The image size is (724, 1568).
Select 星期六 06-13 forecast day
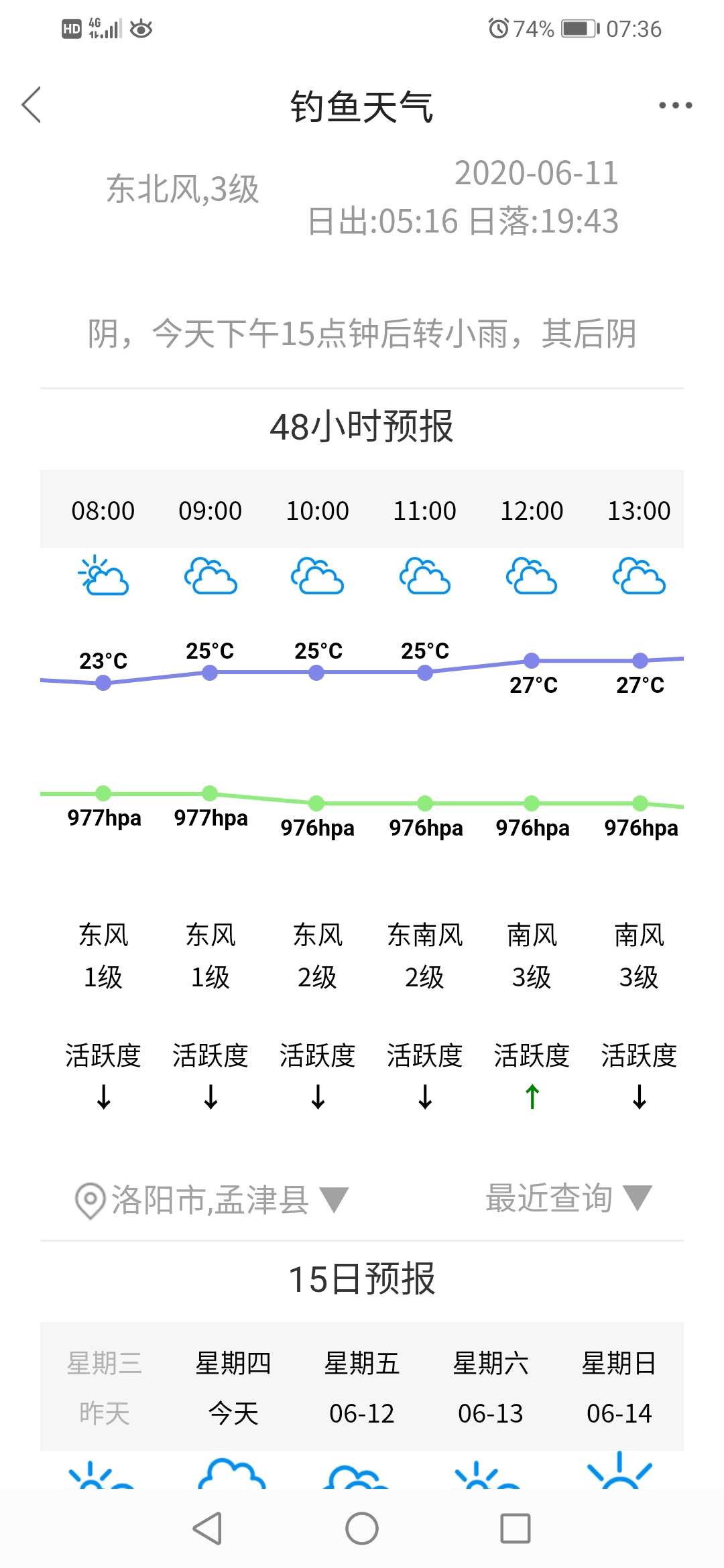[490, 1387]
